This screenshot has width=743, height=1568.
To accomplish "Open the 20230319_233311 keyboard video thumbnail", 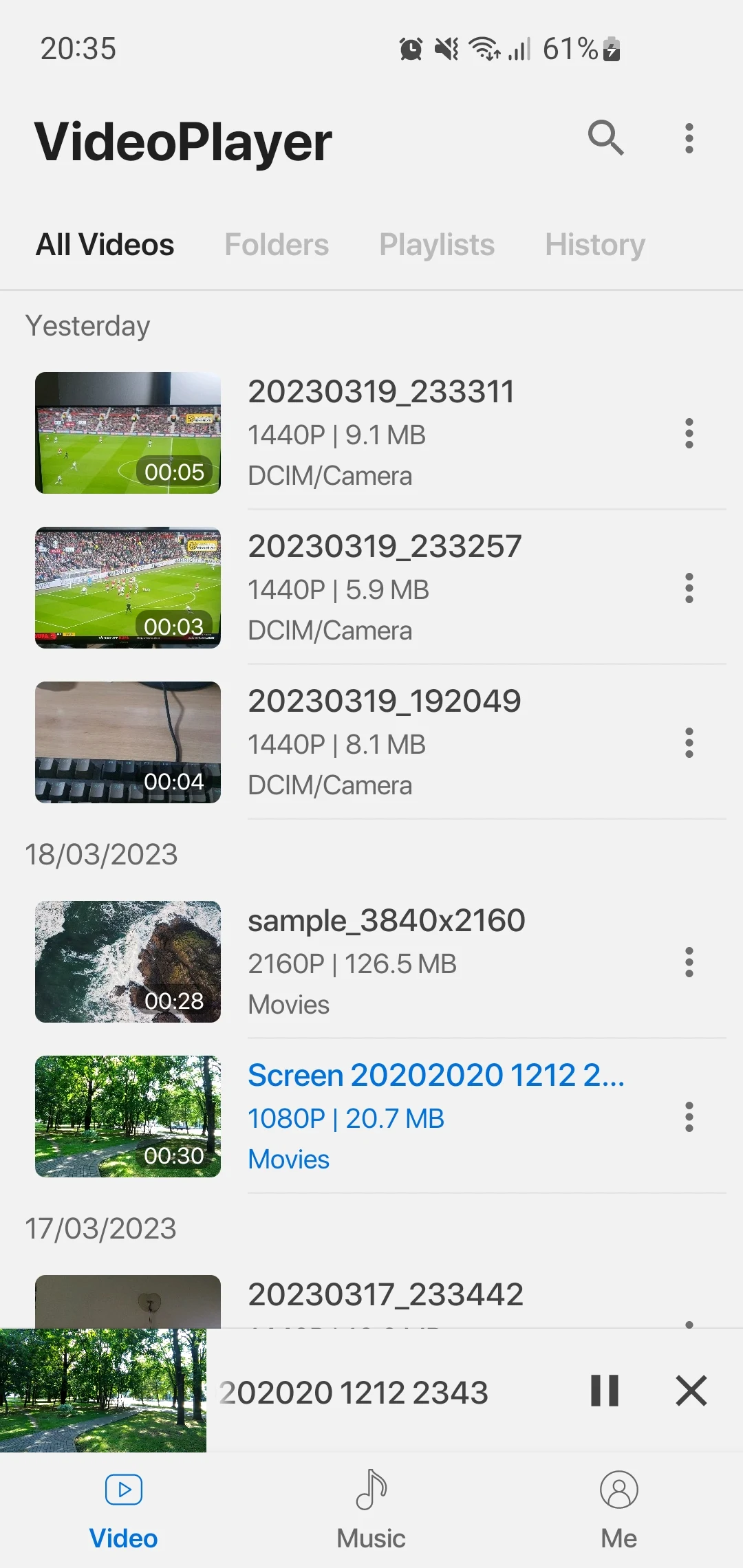I will [x=127, y=432].
